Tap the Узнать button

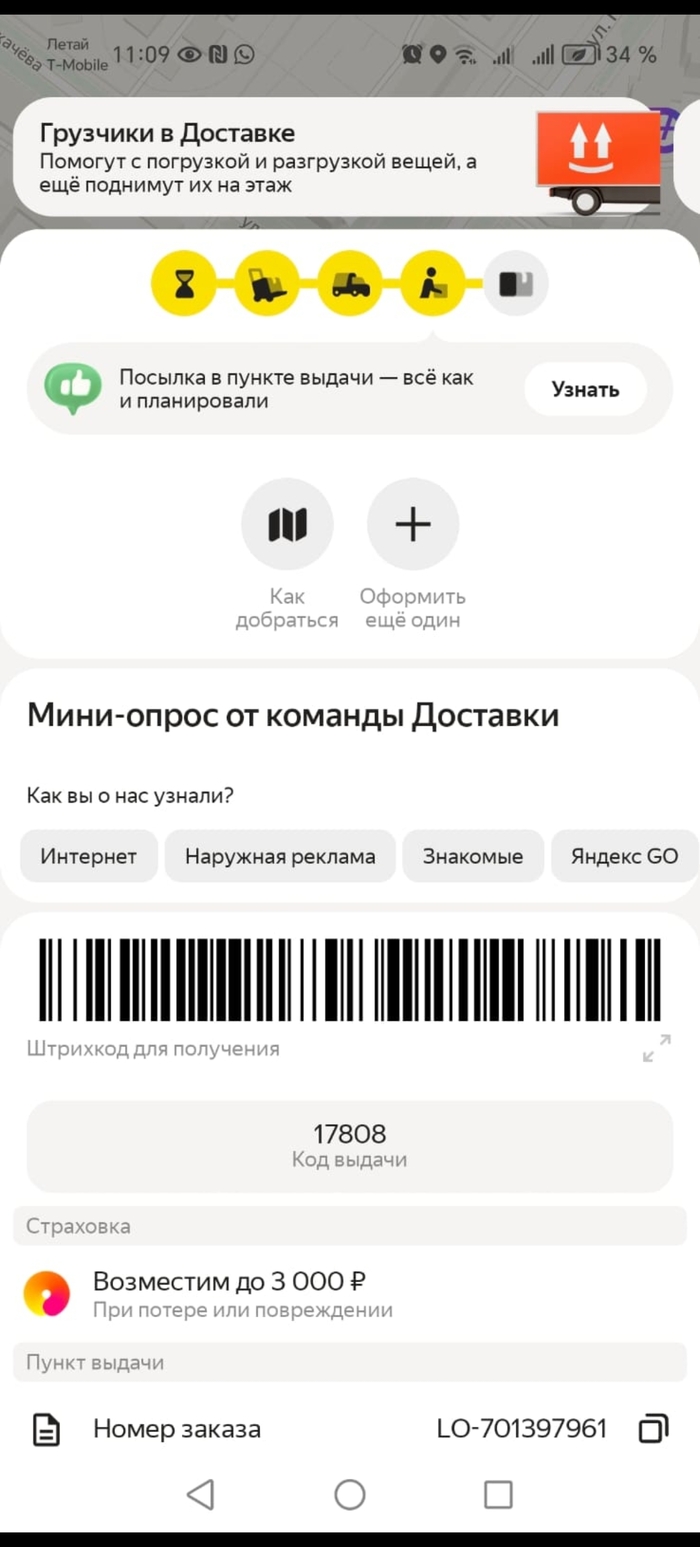585,389
